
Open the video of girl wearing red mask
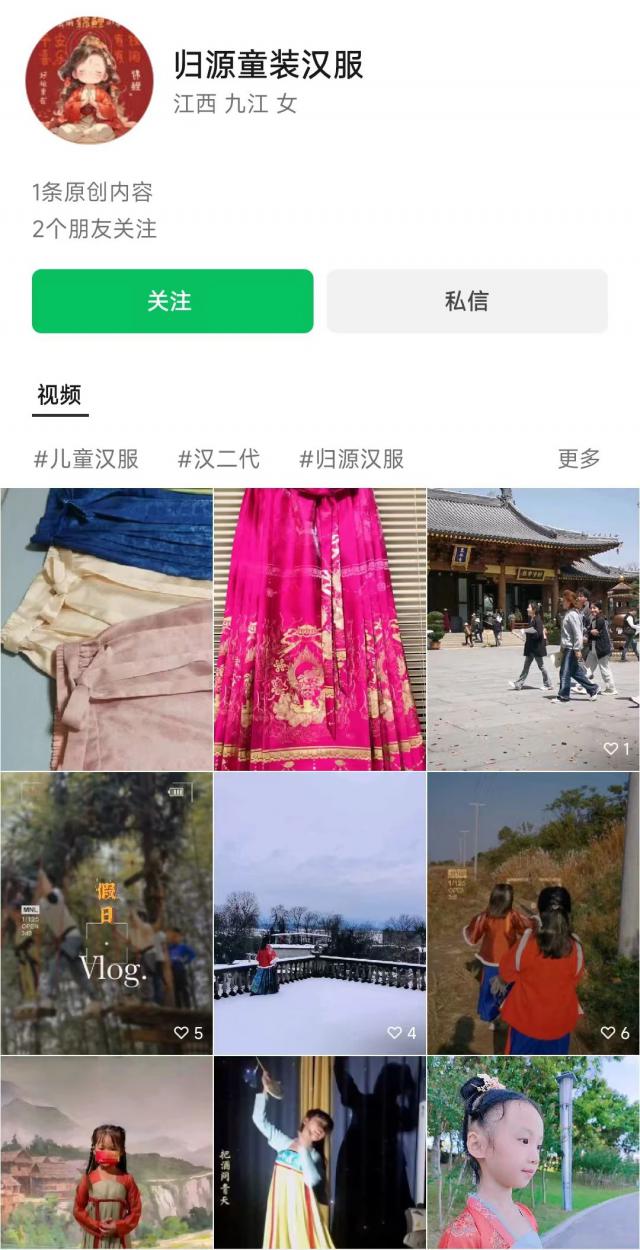[106, 1152]
